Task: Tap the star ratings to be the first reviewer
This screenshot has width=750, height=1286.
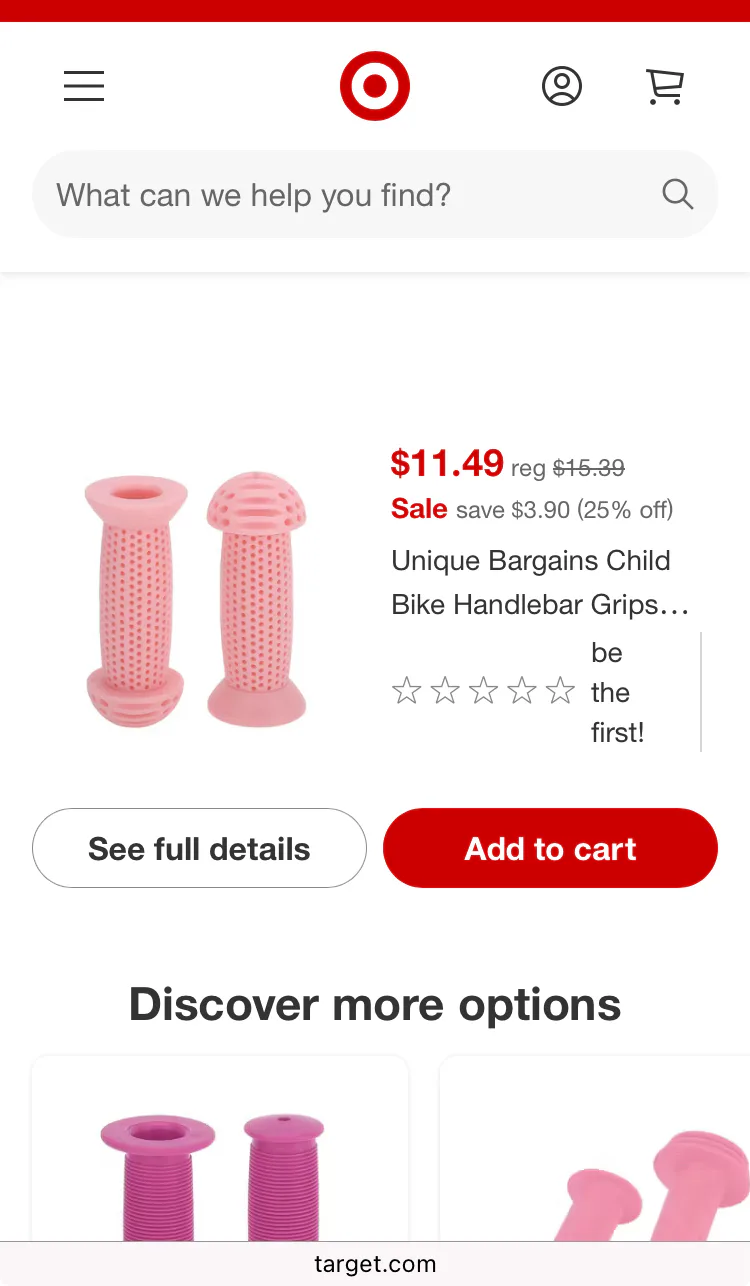Action: pyautogui.click(x=483, y=691)
